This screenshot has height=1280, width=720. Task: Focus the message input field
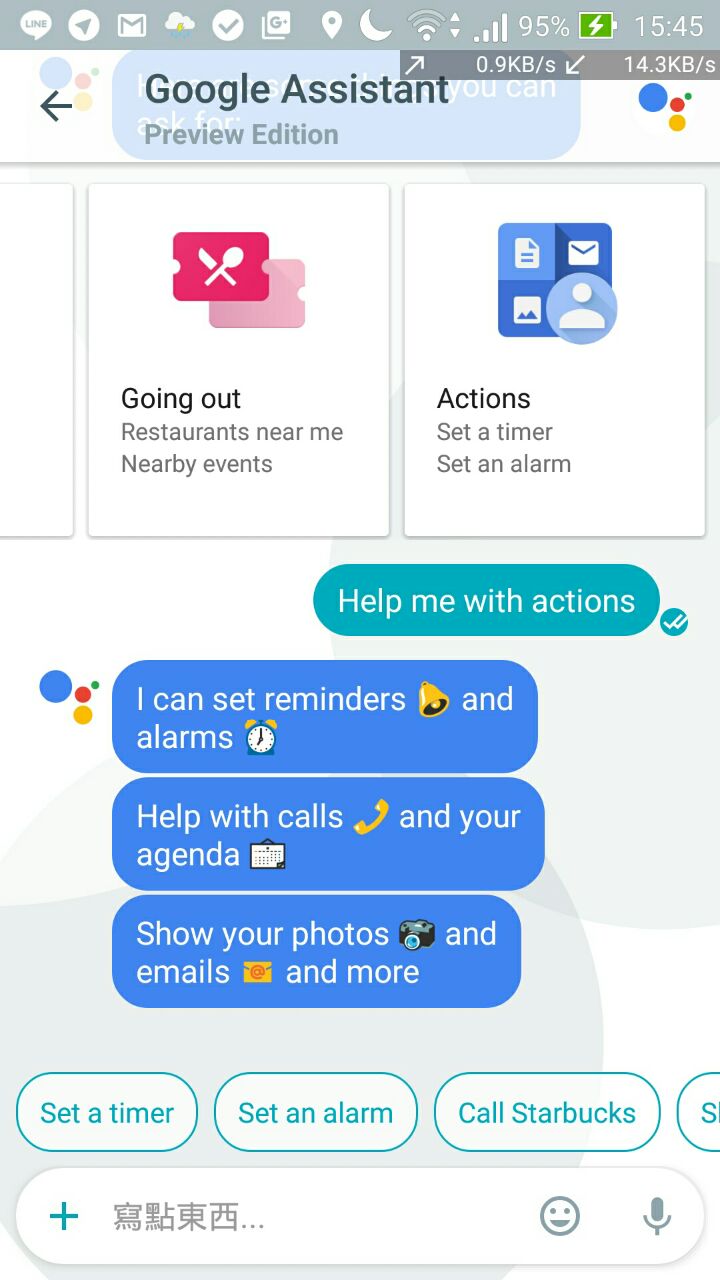310,1216
